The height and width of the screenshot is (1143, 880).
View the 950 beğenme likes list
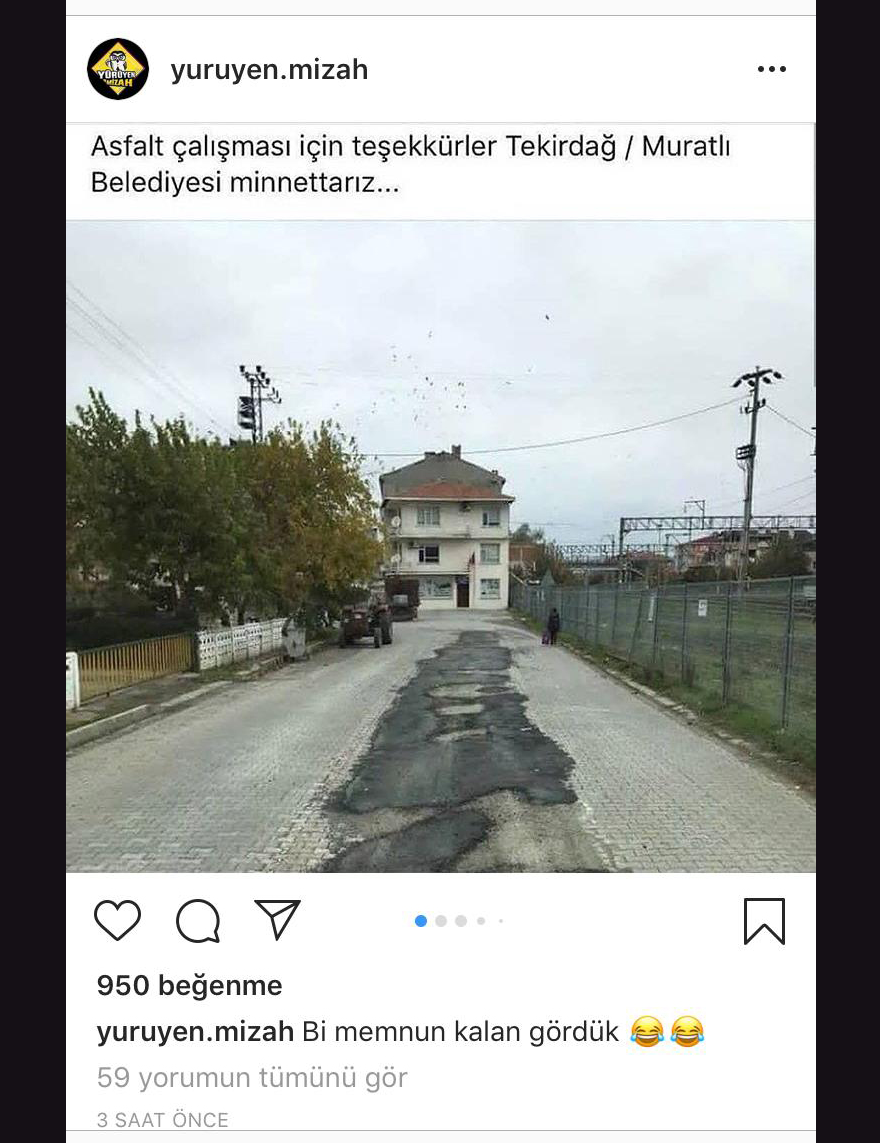tap(189, 986)
